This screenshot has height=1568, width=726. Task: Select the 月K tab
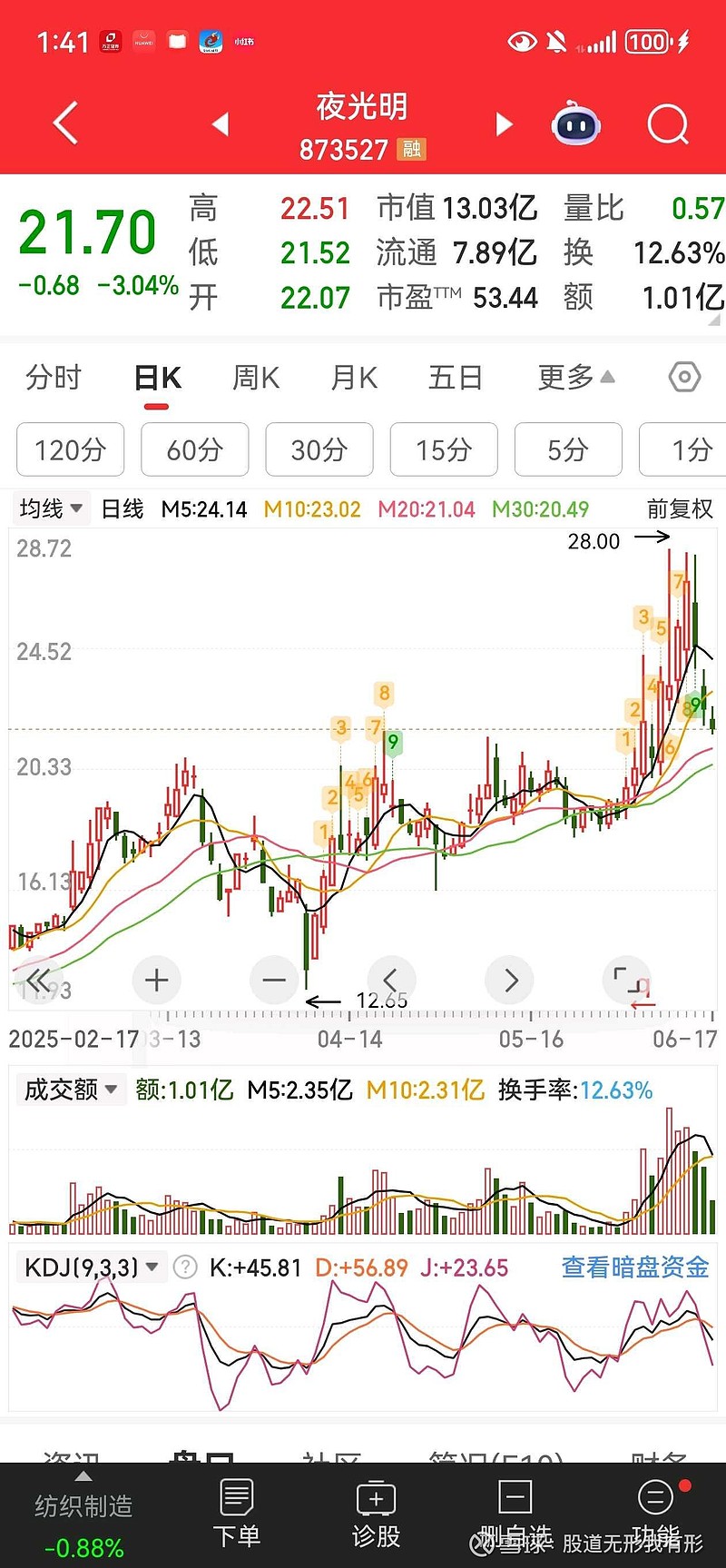pyautogui.click(x=354, y=377)
